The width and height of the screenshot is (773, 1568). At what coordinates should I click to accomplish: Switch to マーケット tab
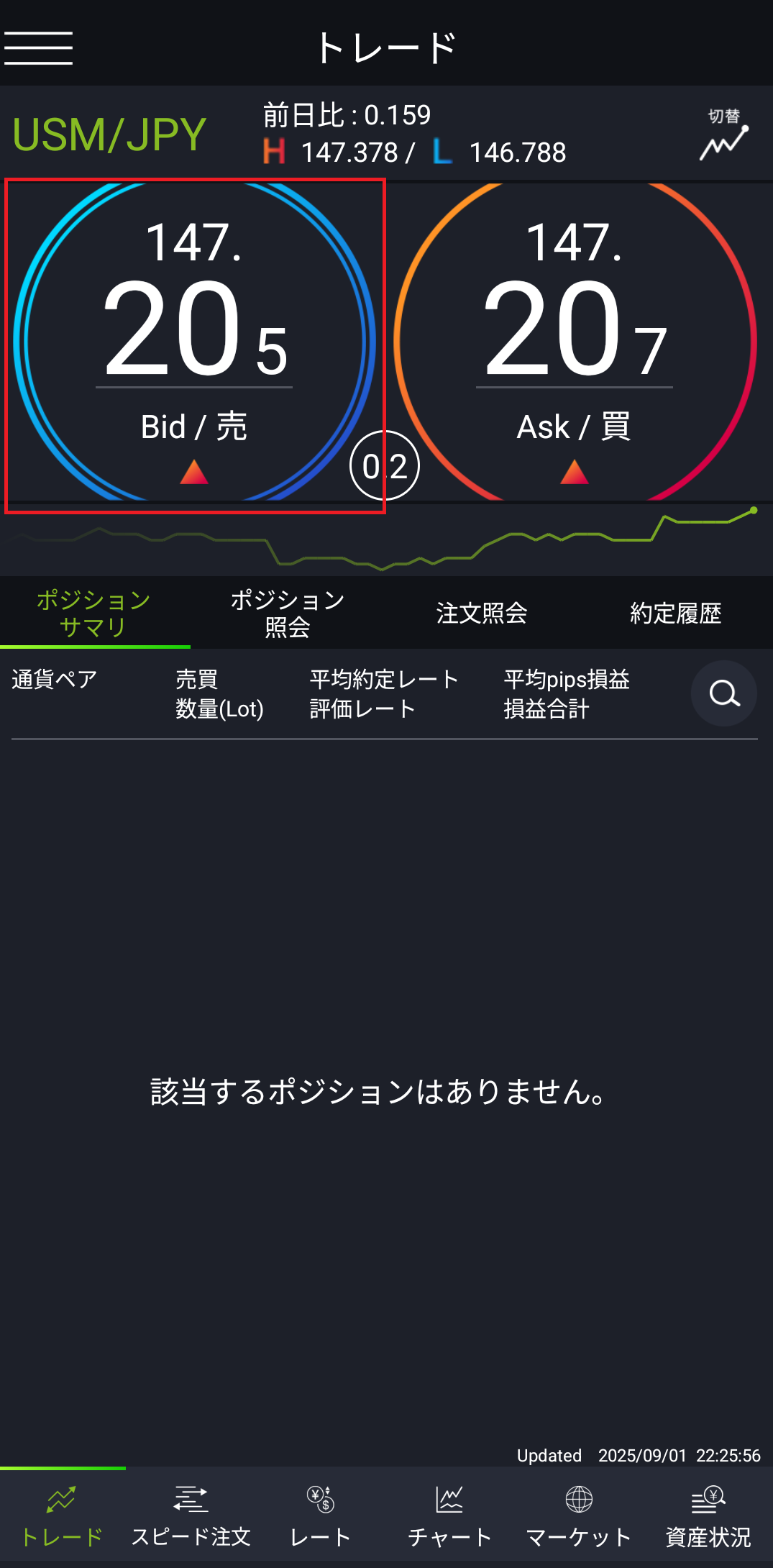pos(578,1518)
